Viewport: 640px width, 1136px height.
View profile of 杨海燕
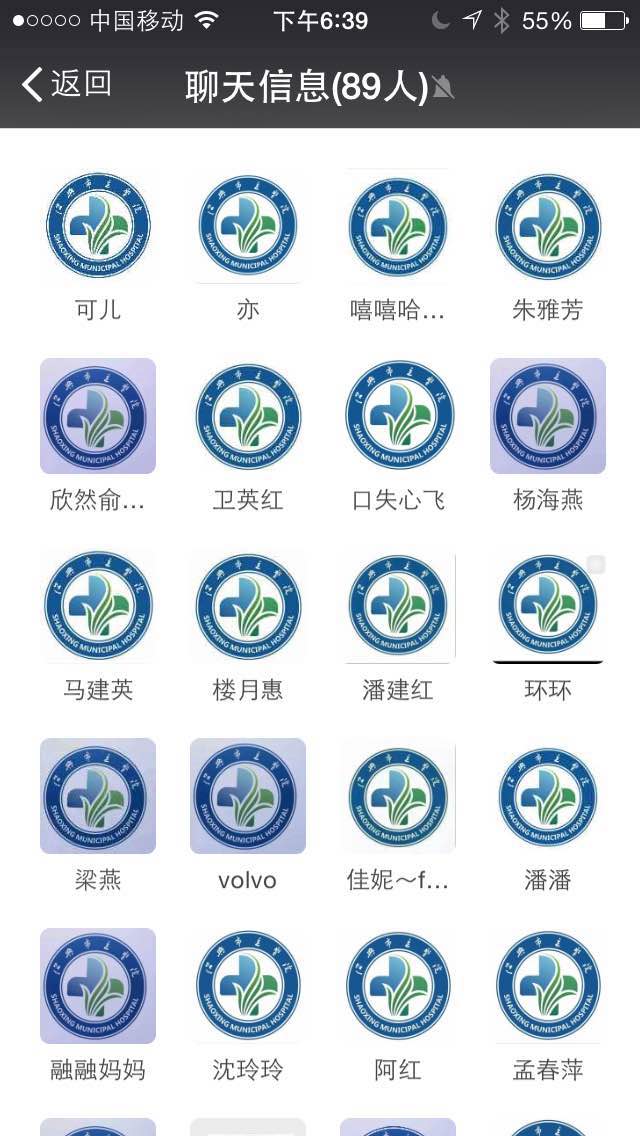548,416
